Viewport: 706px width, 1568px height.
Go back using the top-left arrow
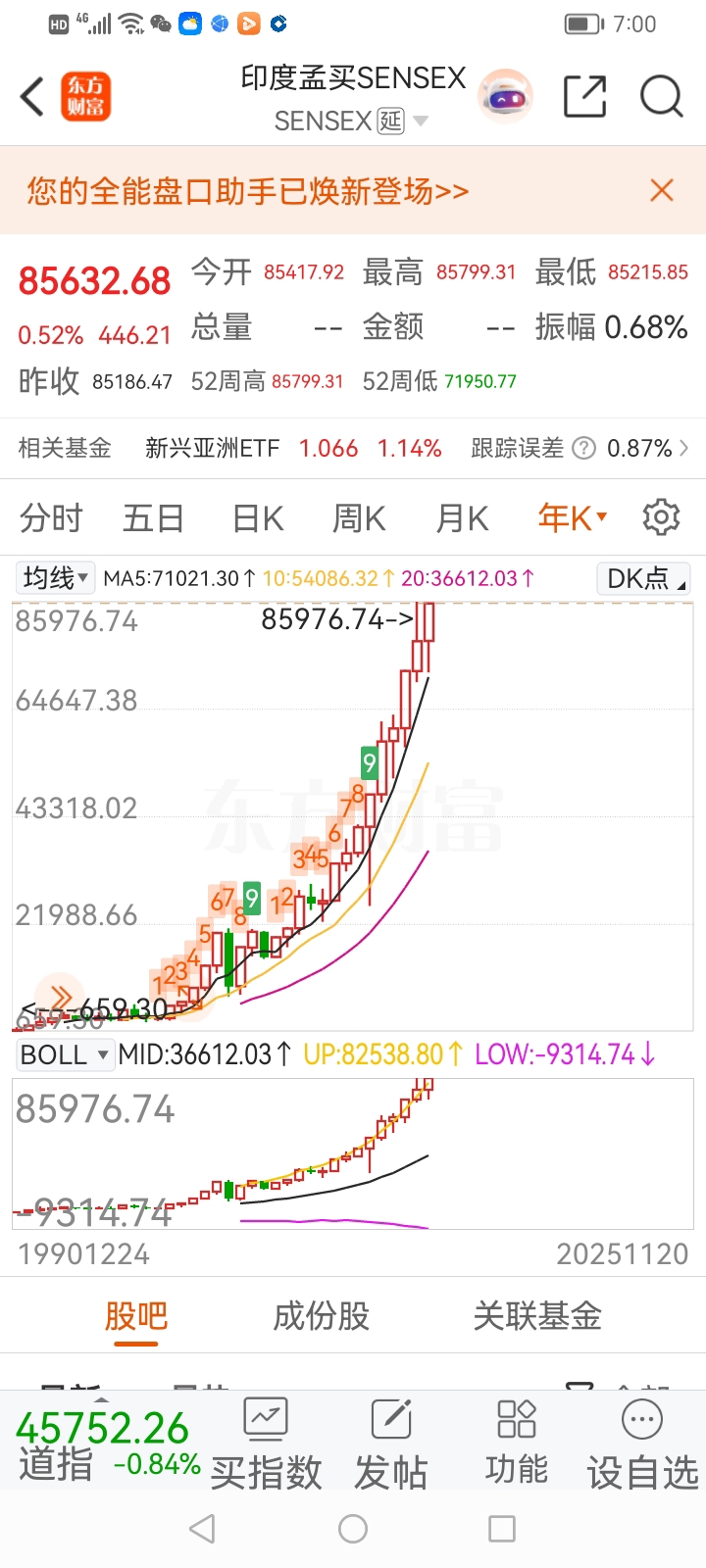point(32,97)
